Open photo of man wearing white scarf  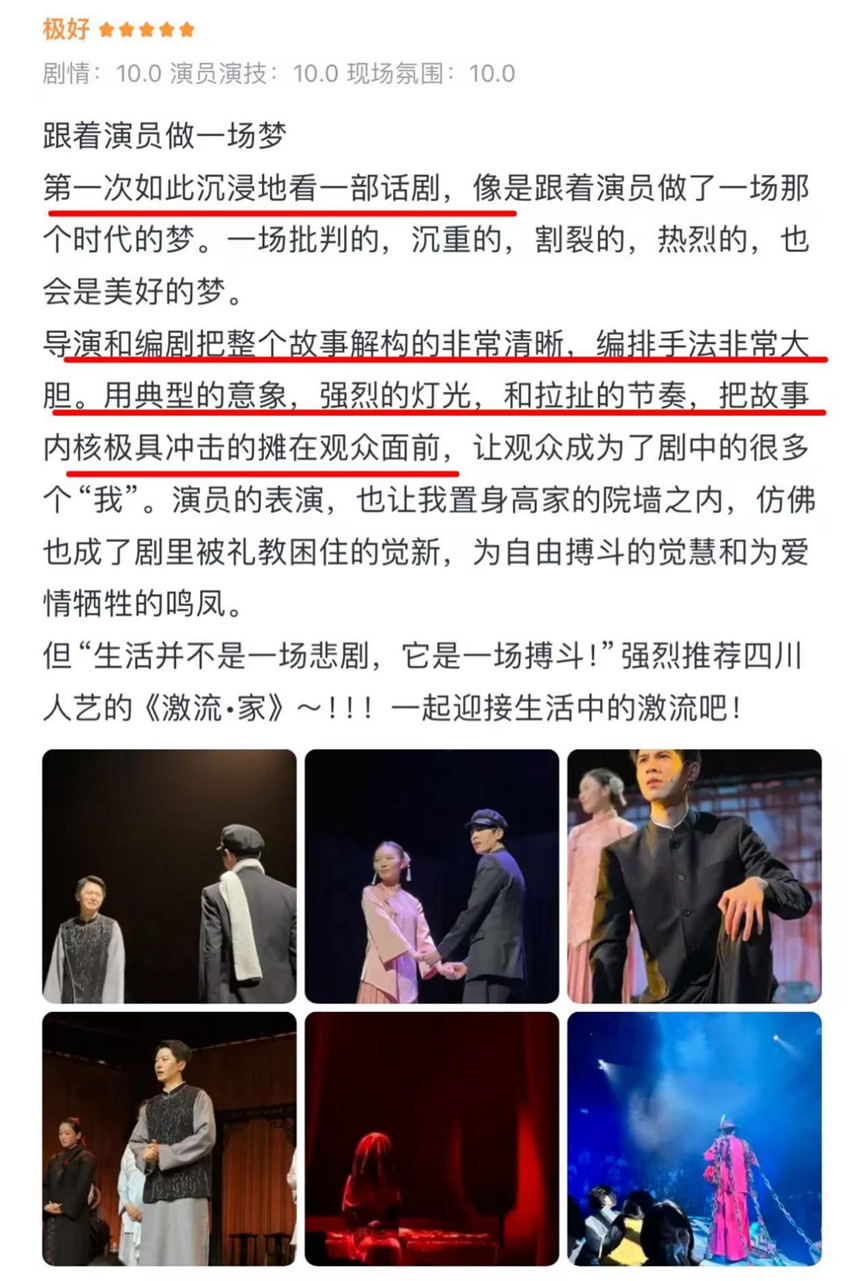pyautogui.click(x=169, y=876)
